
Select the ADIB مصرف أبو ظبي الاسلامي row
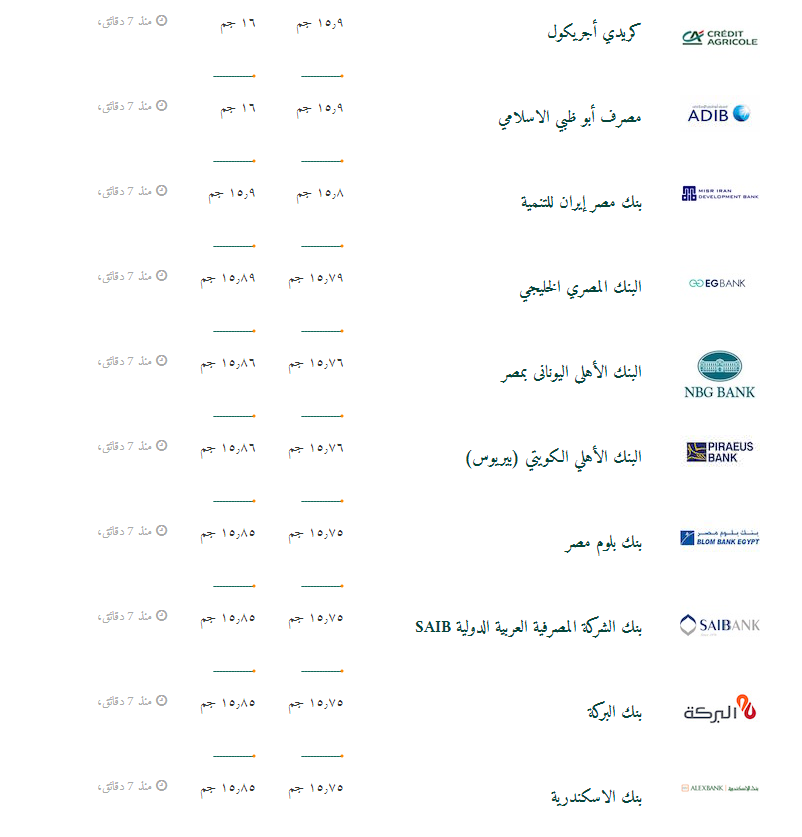[x=570, y=118]
